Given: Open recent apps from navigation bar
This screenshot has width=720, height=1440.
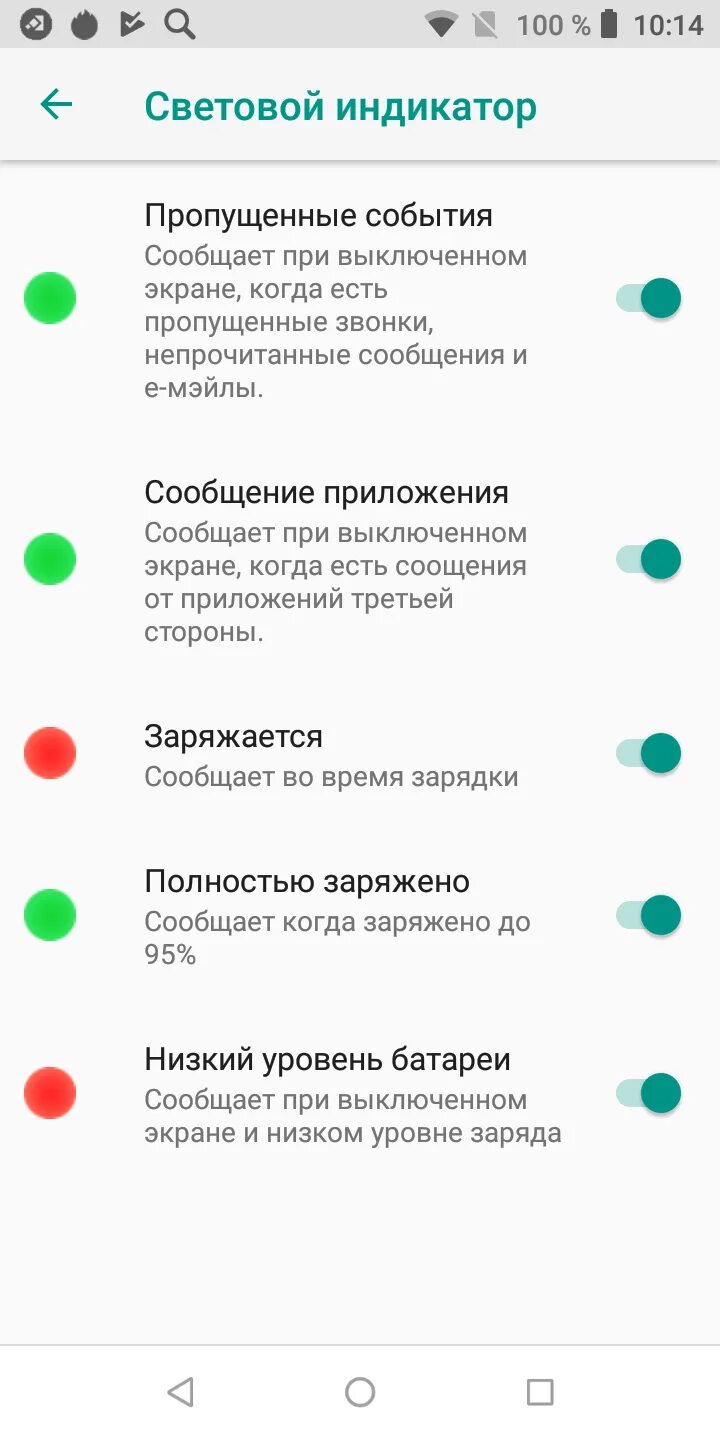Looking at the screenshot, I should tap(540, 1392).
